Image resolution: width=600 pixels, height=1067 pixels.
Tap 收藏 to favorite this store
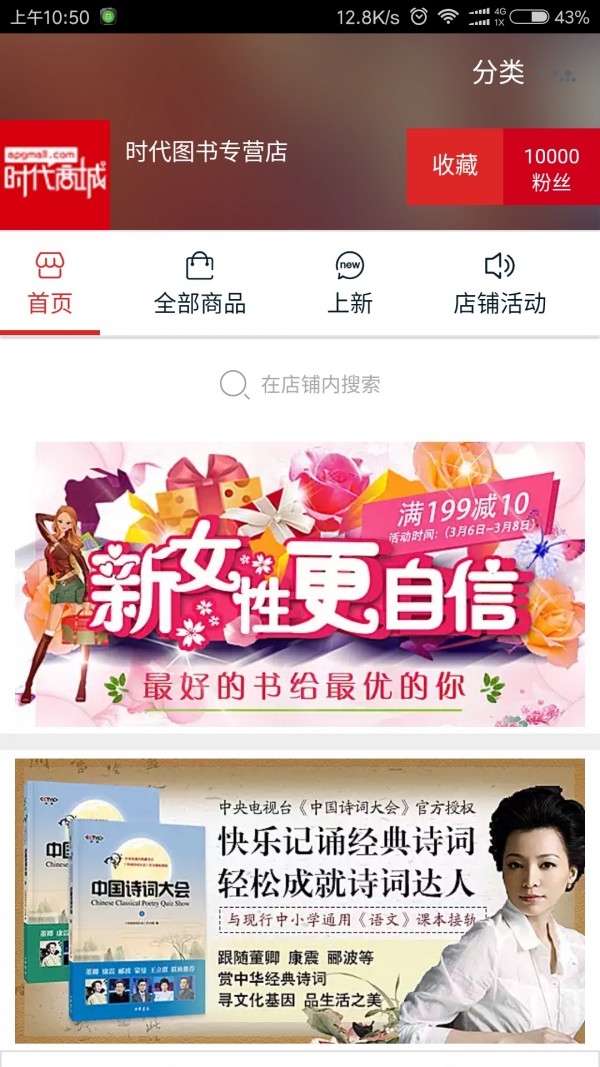(x=455, y=166)
